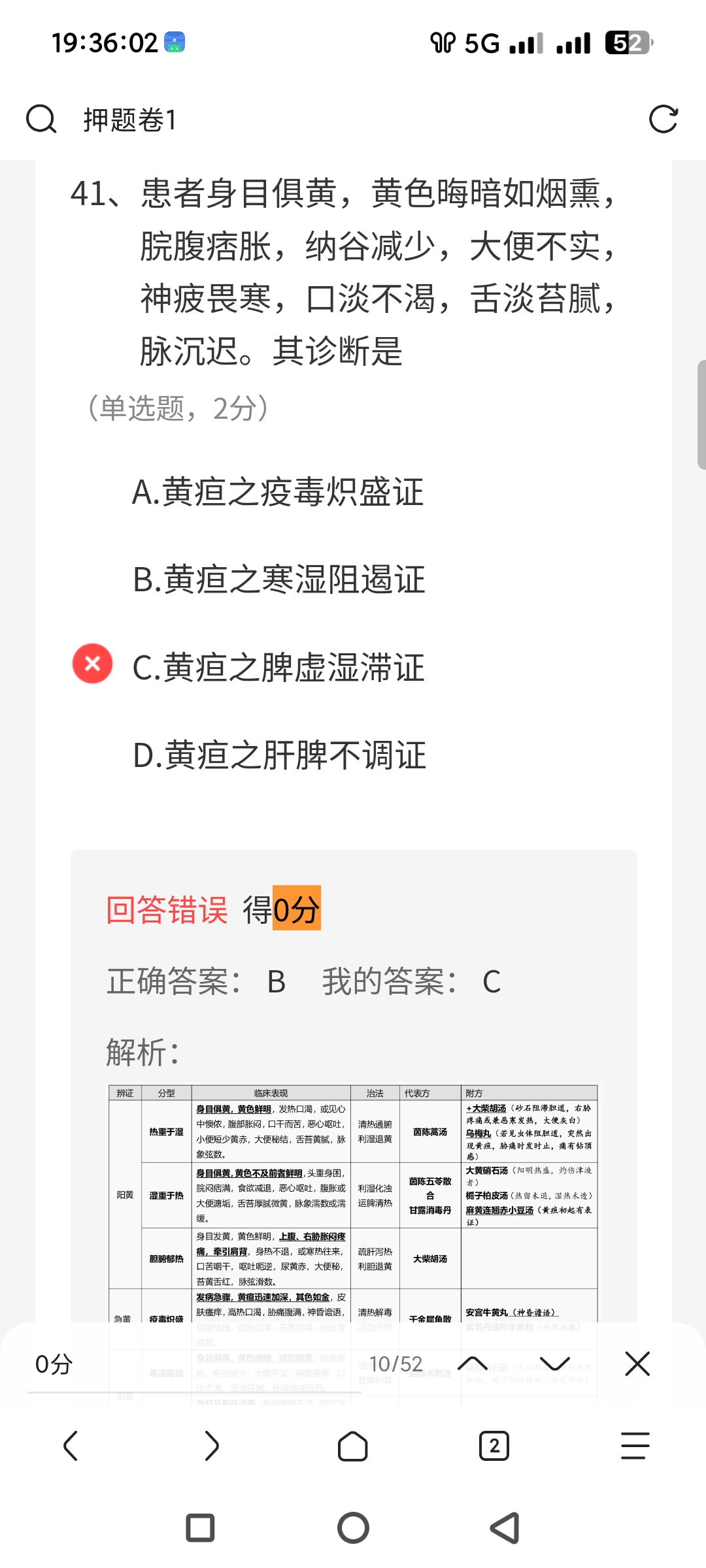Open the tabs switcher showing 2
The image size is (706, 1568).
494,1446
